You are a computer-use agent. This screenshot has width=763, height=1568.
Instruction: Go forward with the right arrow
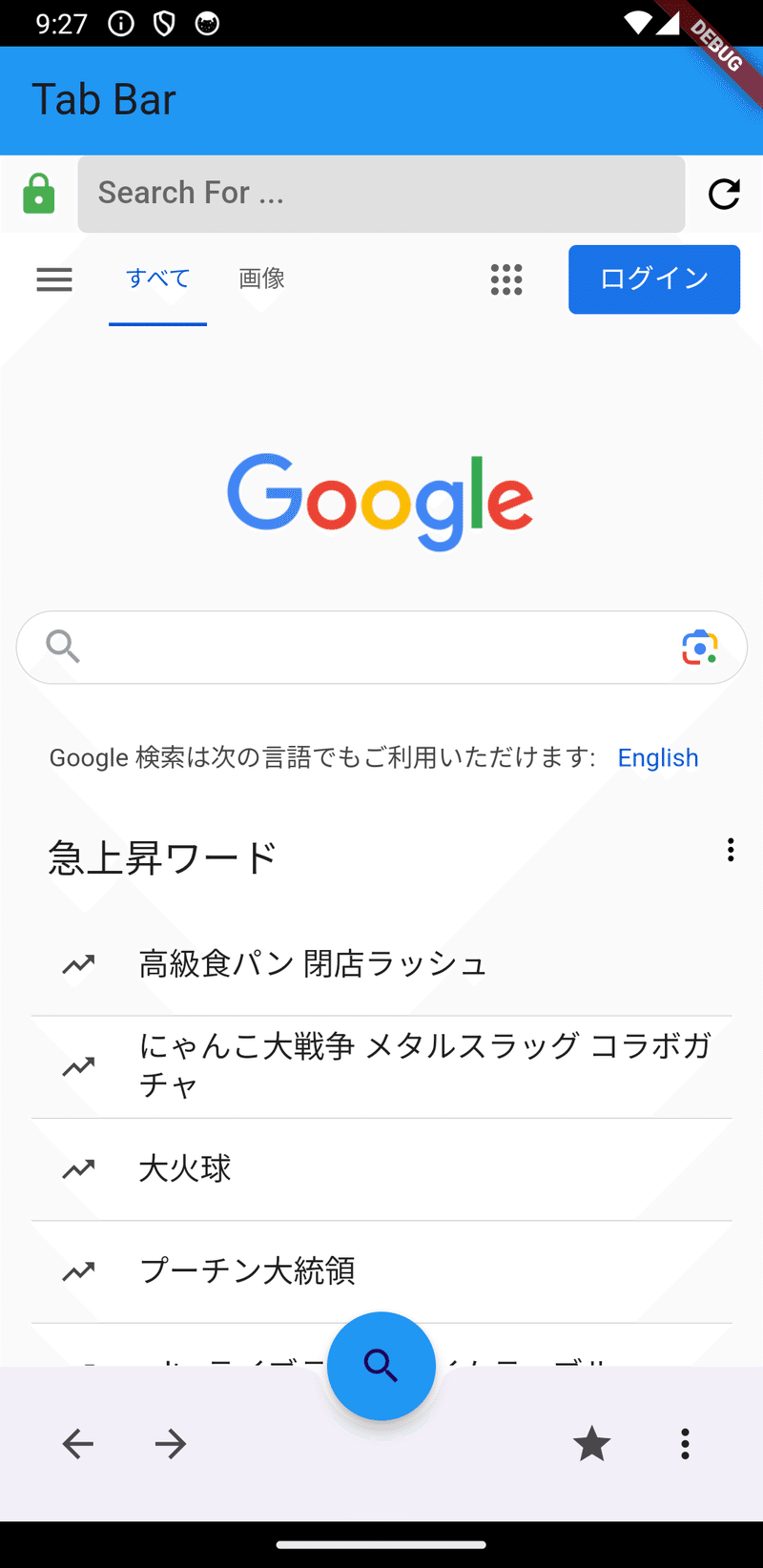(x=170, y=1444)
